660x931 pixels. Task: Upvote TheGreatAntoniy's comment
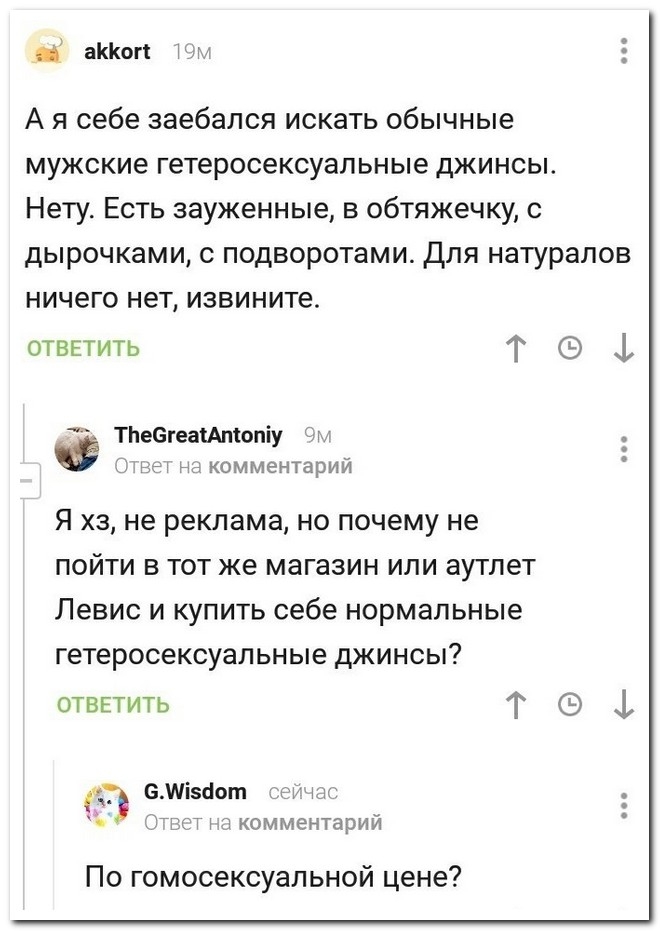click(x=516, y=705)
